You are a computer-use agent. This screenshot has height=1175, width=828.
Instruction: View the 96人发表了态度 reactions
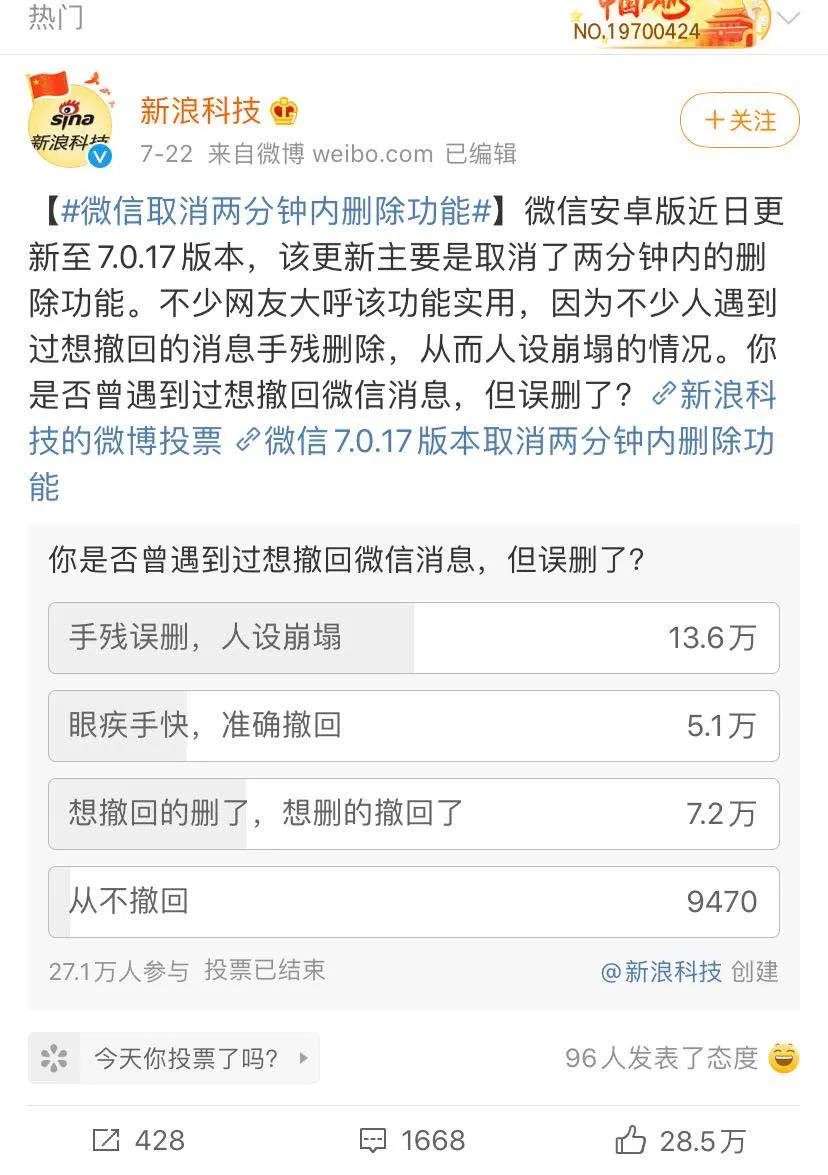coord(682,1058)
